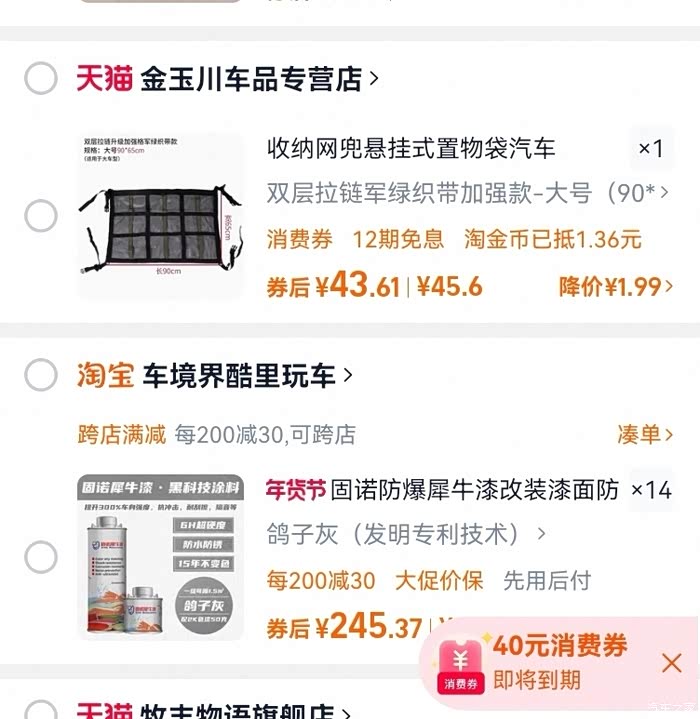View the 降价¥1.99 price drop details

click(615, 287)
